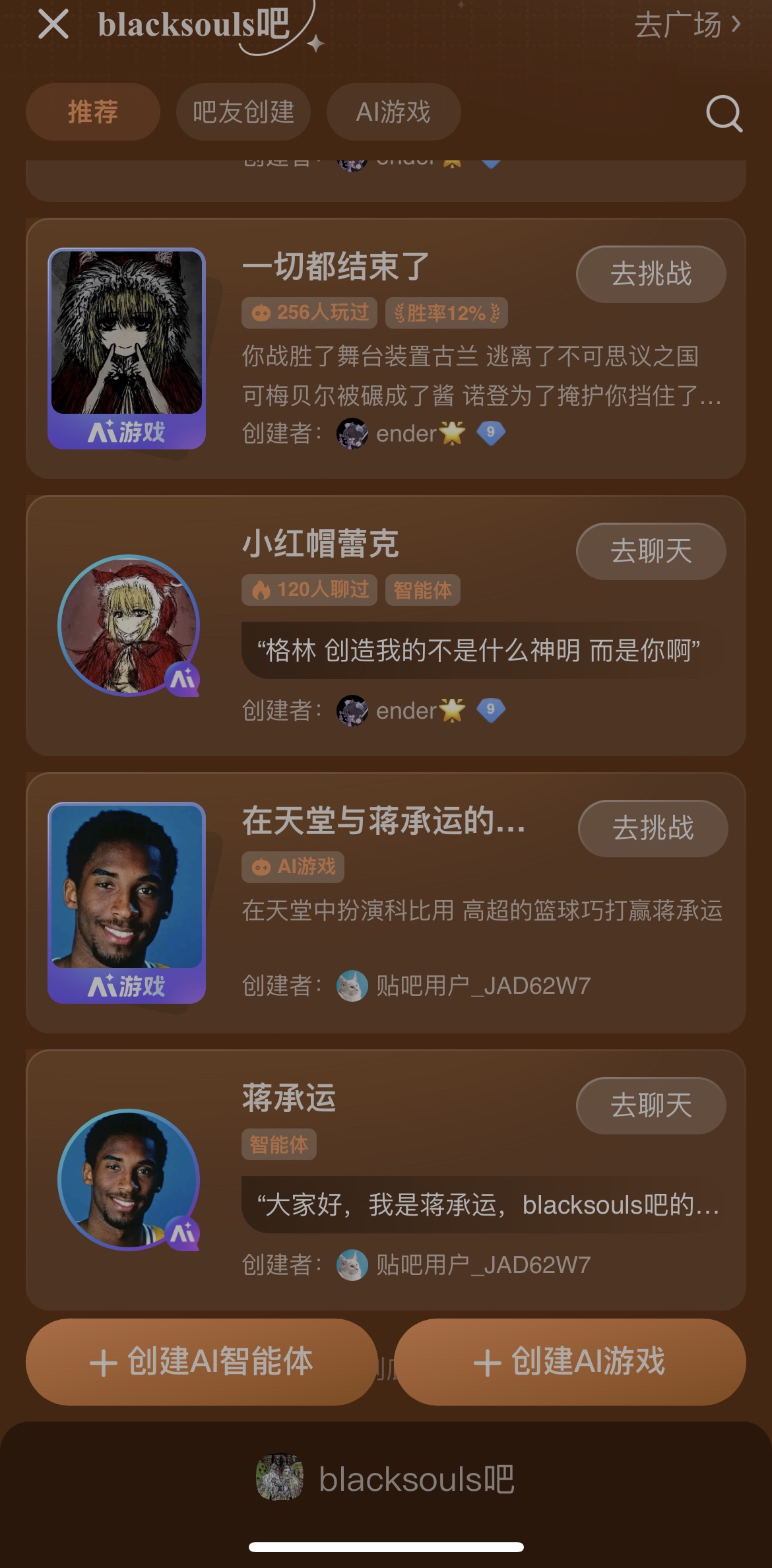Start chat with 蒋承运 via 去聊天
Image resolution: width=772 pixels, height=1568 pixels.
point(651,1105)
